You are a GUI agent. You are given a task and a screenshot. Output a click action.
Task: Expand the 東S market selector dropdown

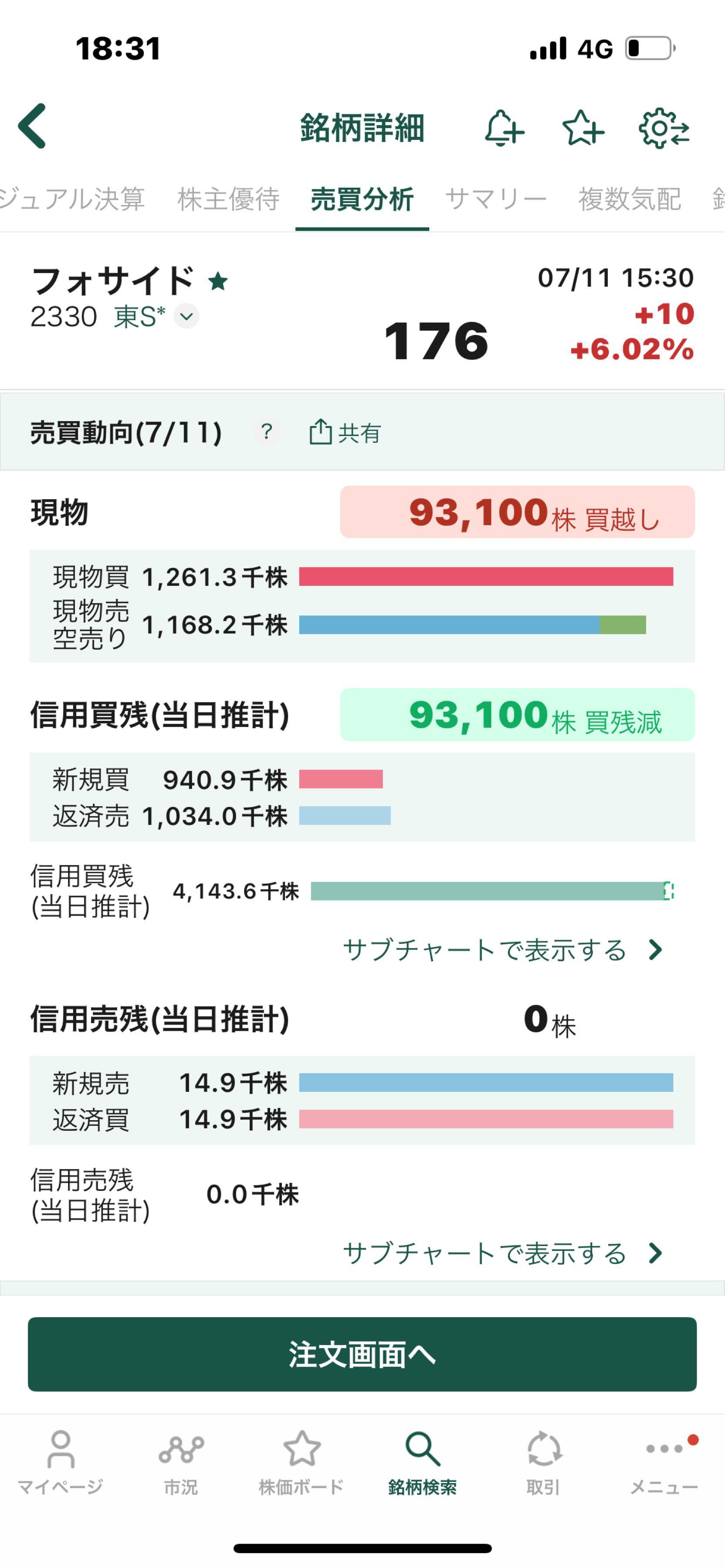[x=186, y=317]
